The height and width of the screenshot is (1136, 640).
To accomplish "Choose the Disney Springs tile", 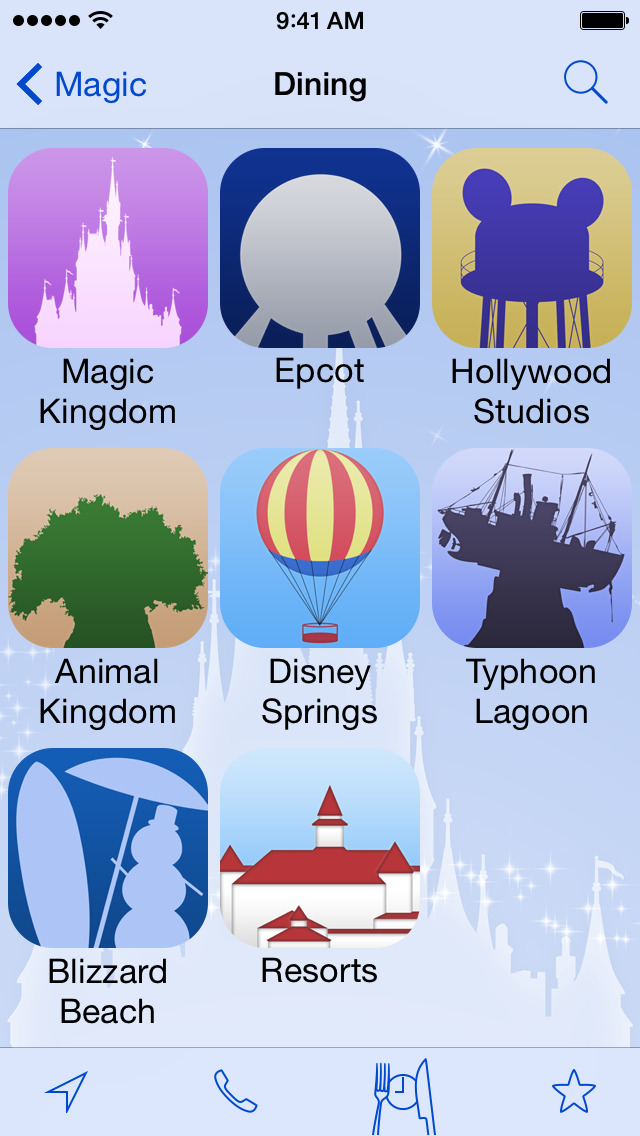I will (x=320, y=548).
